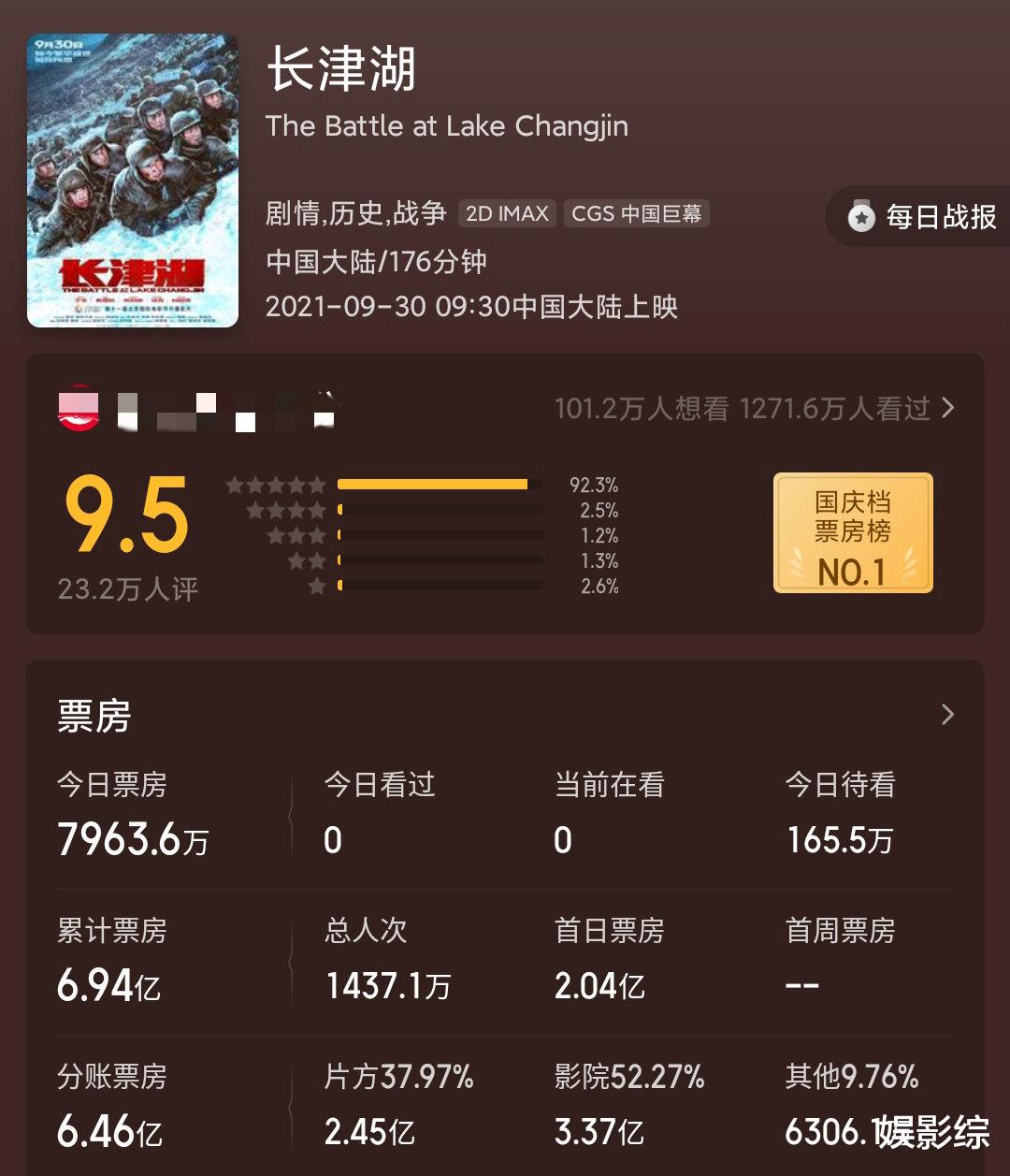Select the four-star rating stars

[288, 511]
